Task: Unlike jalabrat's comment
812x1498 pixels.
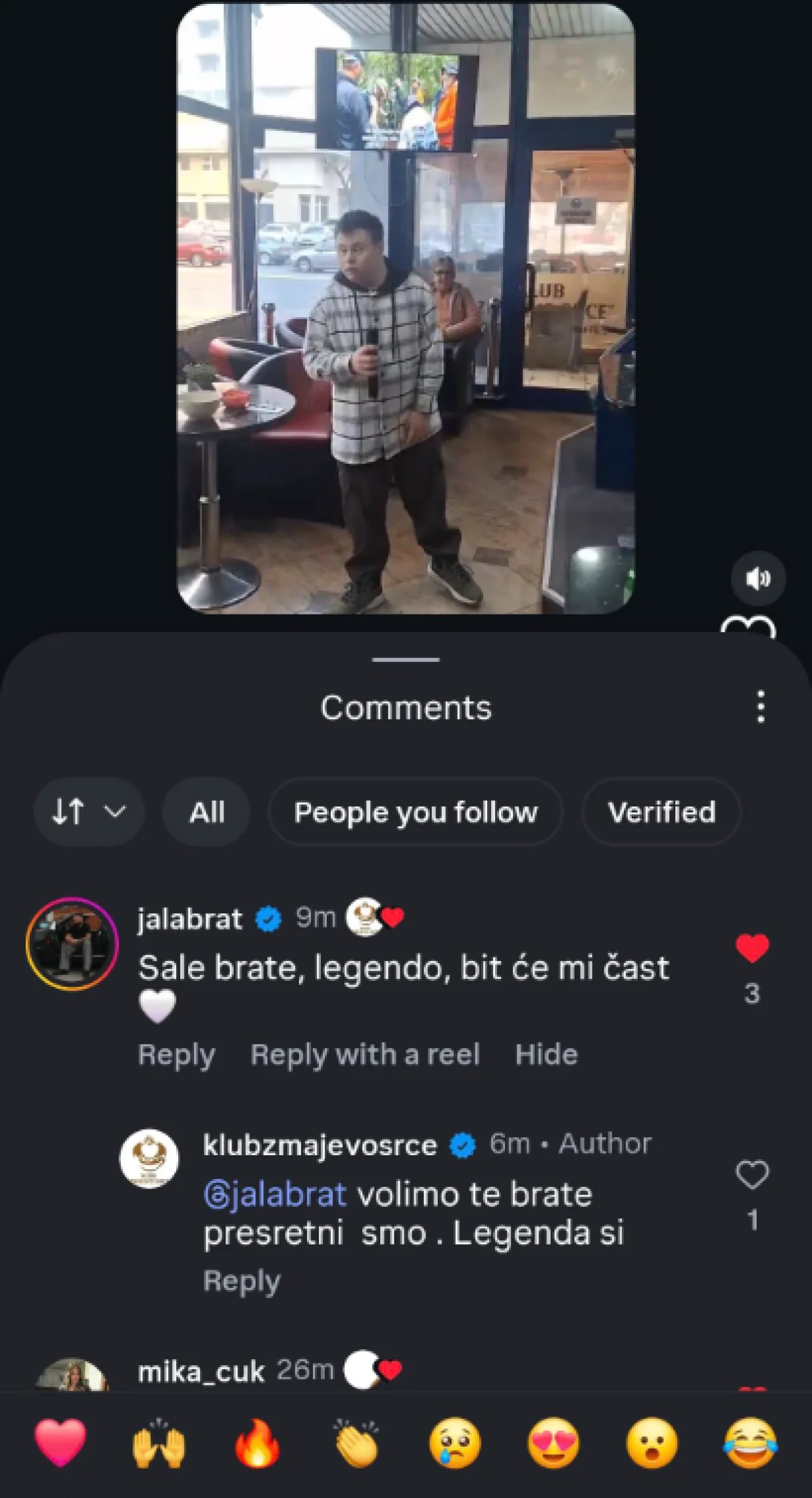Action: [x=752, y=948]
